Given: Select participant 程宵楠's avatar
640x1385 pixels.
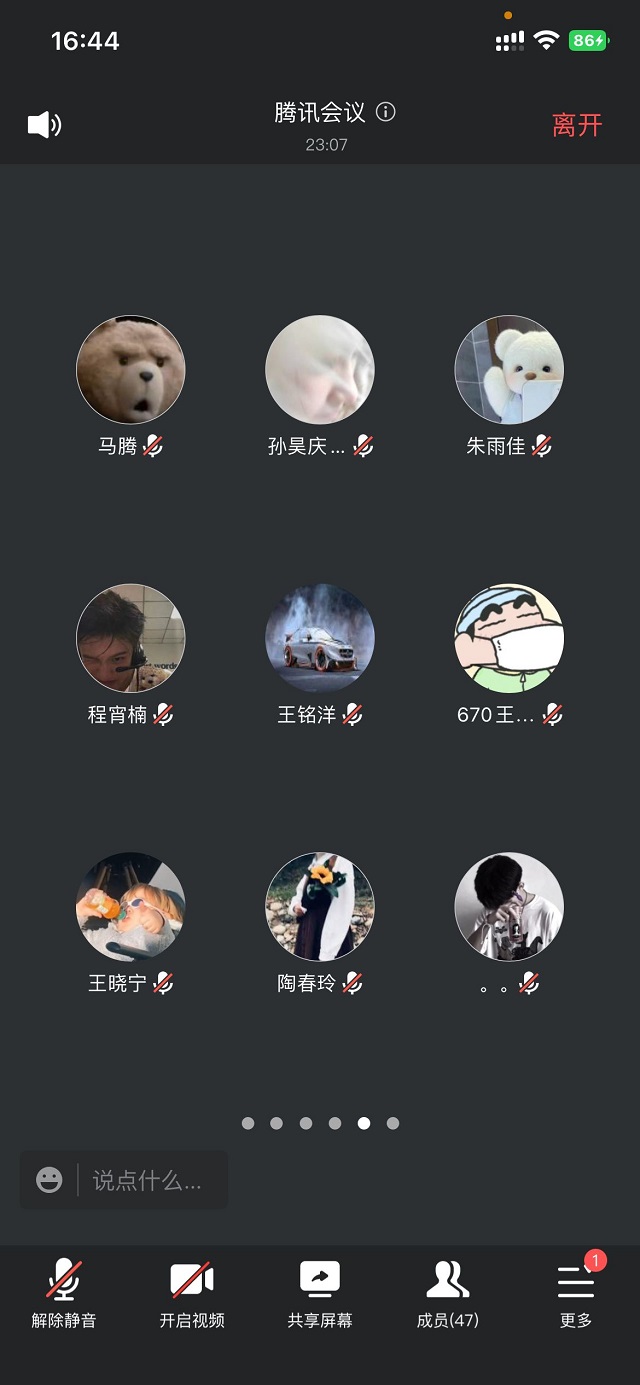Looking at the screenshot, I should (131, 638).
